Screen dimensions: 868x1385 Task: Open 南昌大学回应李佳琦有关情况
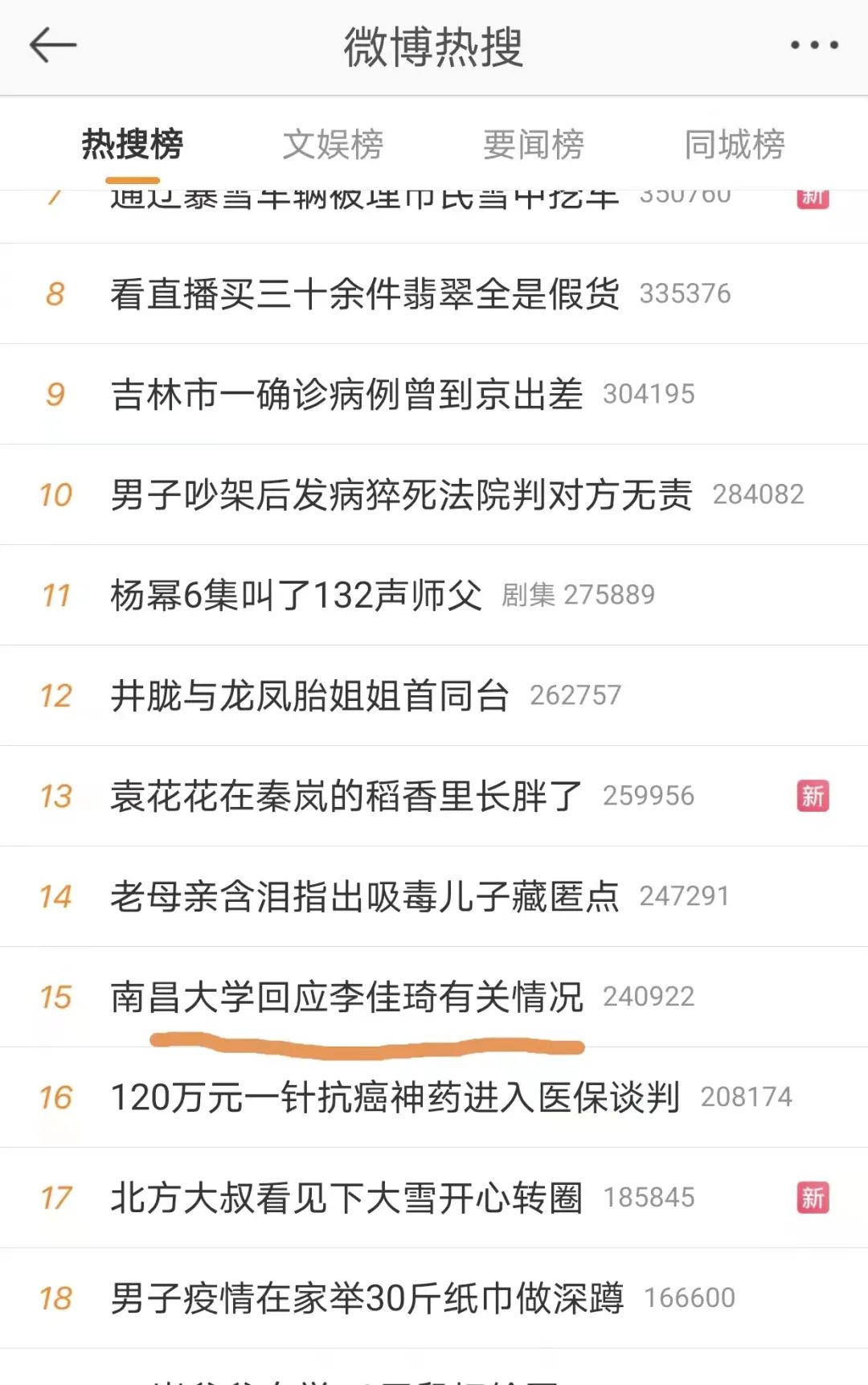point(346,997)
